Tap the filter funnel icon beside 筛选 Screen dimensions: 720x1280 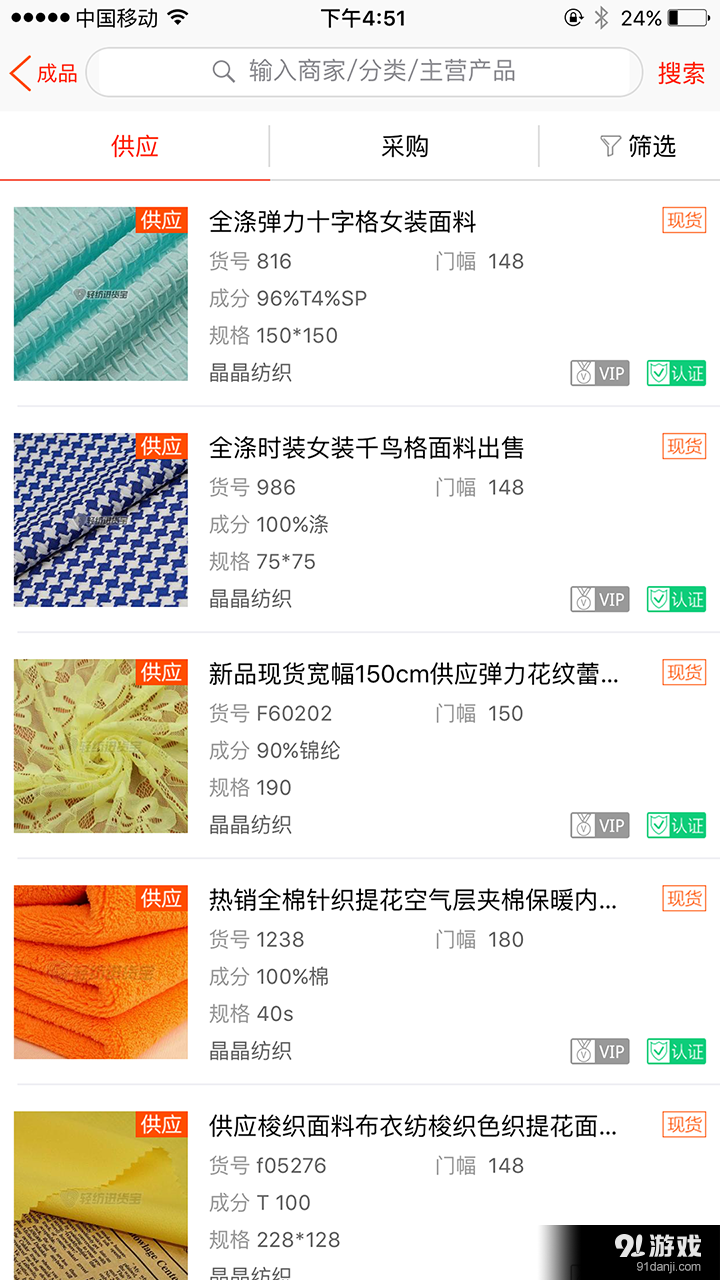(611, 145)
